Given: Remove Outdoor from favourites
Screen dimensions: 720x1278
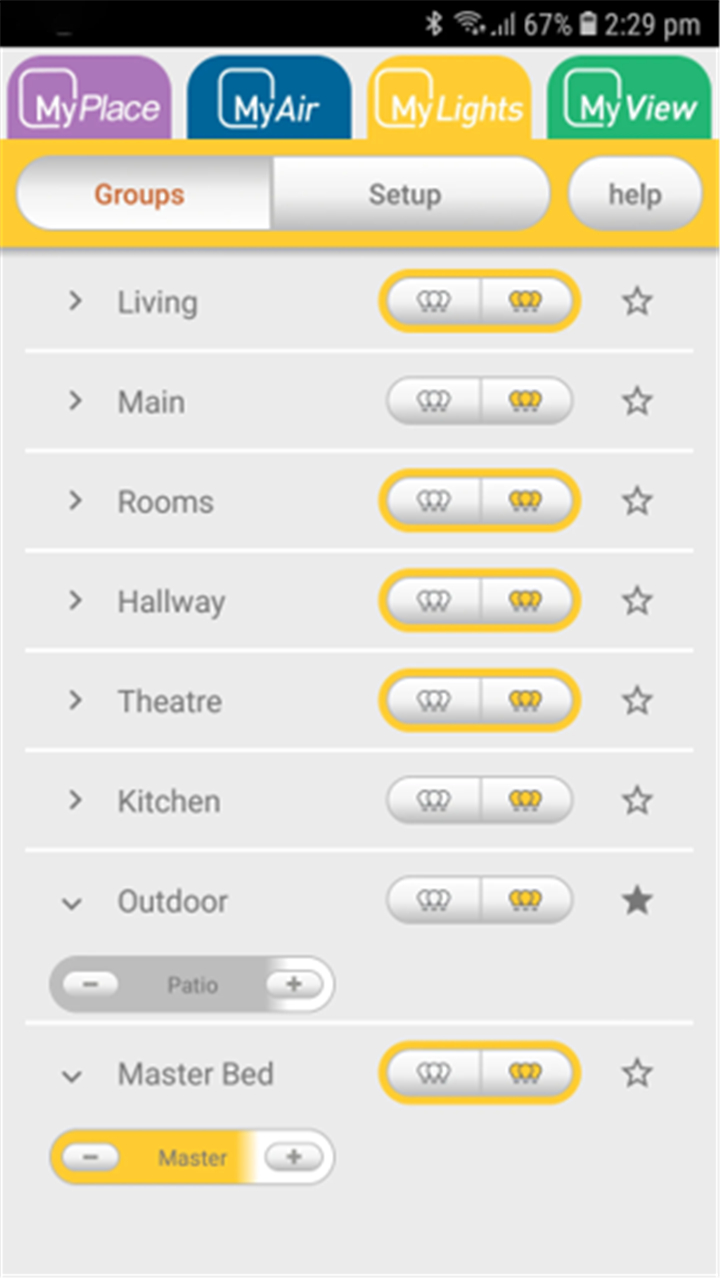Looking at the screenshot, I should click(637, 901).
